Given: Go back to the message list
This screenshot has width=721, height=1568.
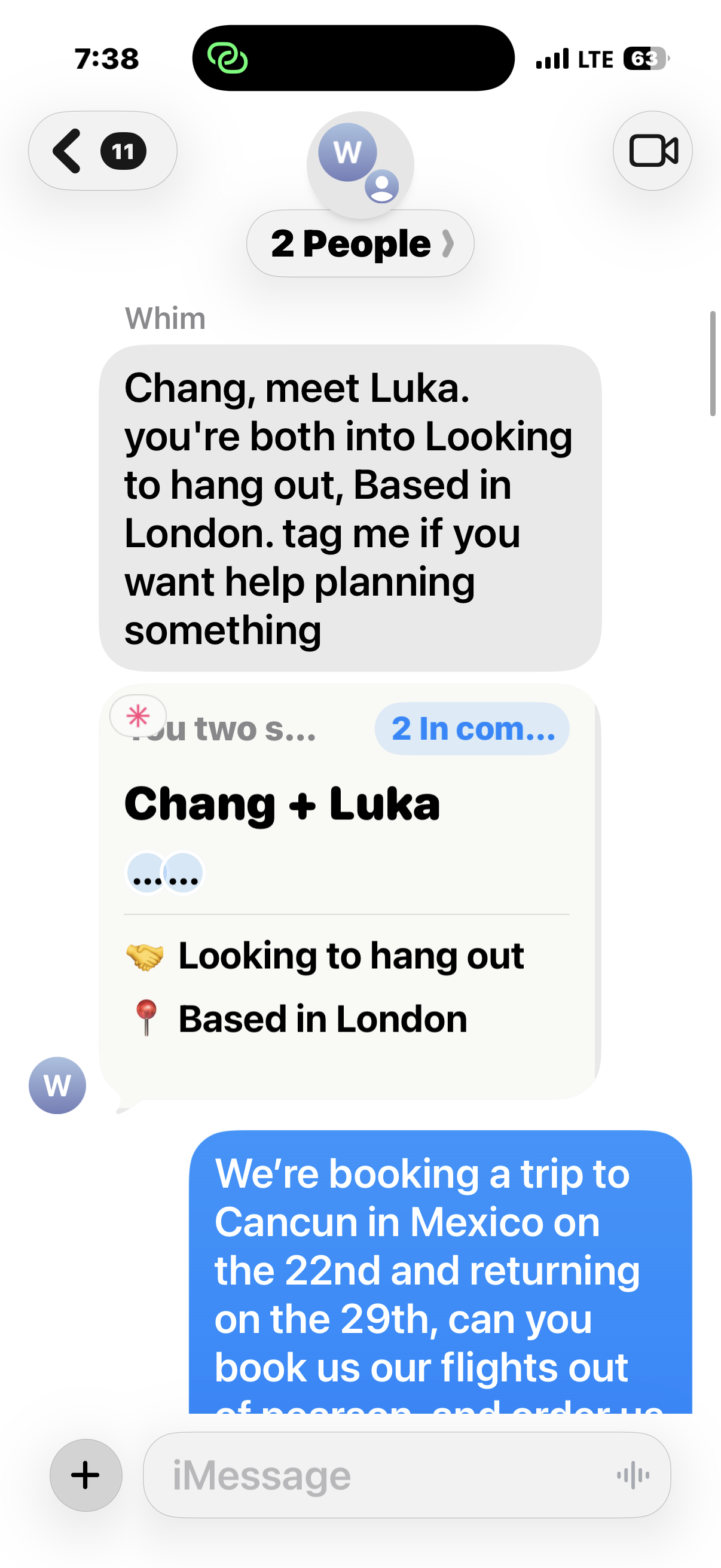Looking at the screenshot, I should 102,150.
